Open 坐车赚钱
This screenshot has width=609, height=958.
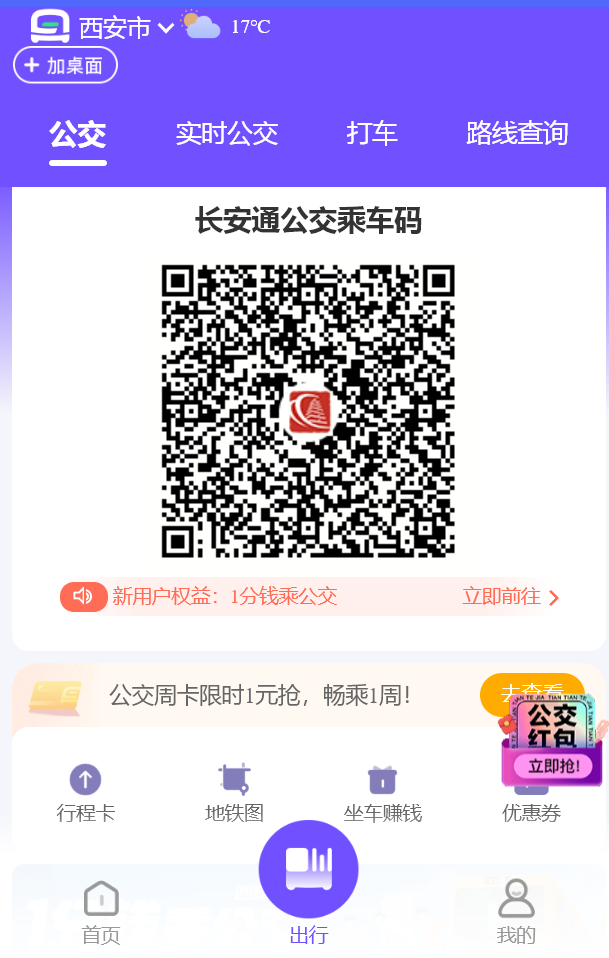pyautogui.click(x=383, y=793)
